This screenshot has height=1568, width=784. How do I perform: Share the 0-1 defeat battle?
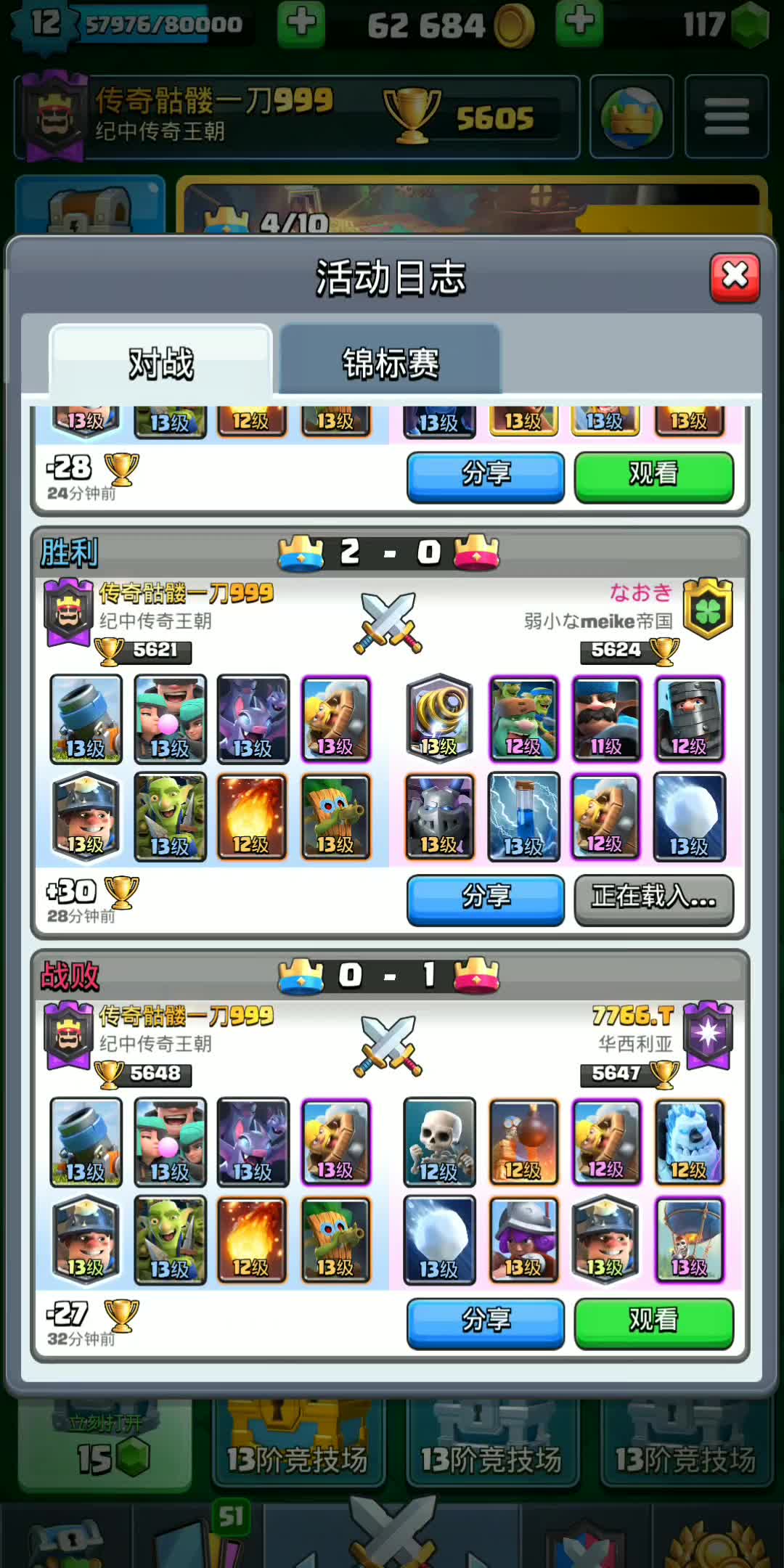(485, 1322)
